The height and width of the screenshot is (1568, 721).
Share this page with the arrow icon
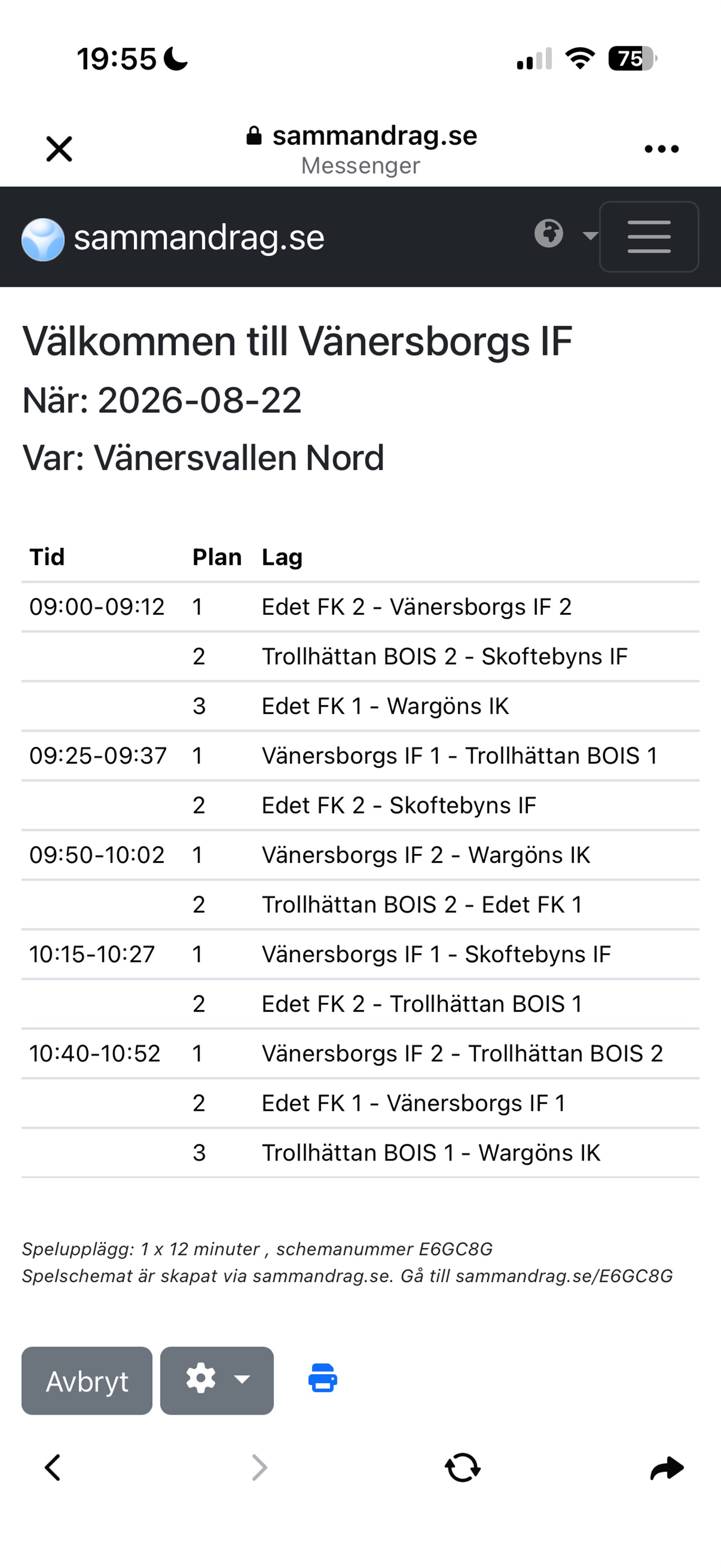(x=667, y=1468)
